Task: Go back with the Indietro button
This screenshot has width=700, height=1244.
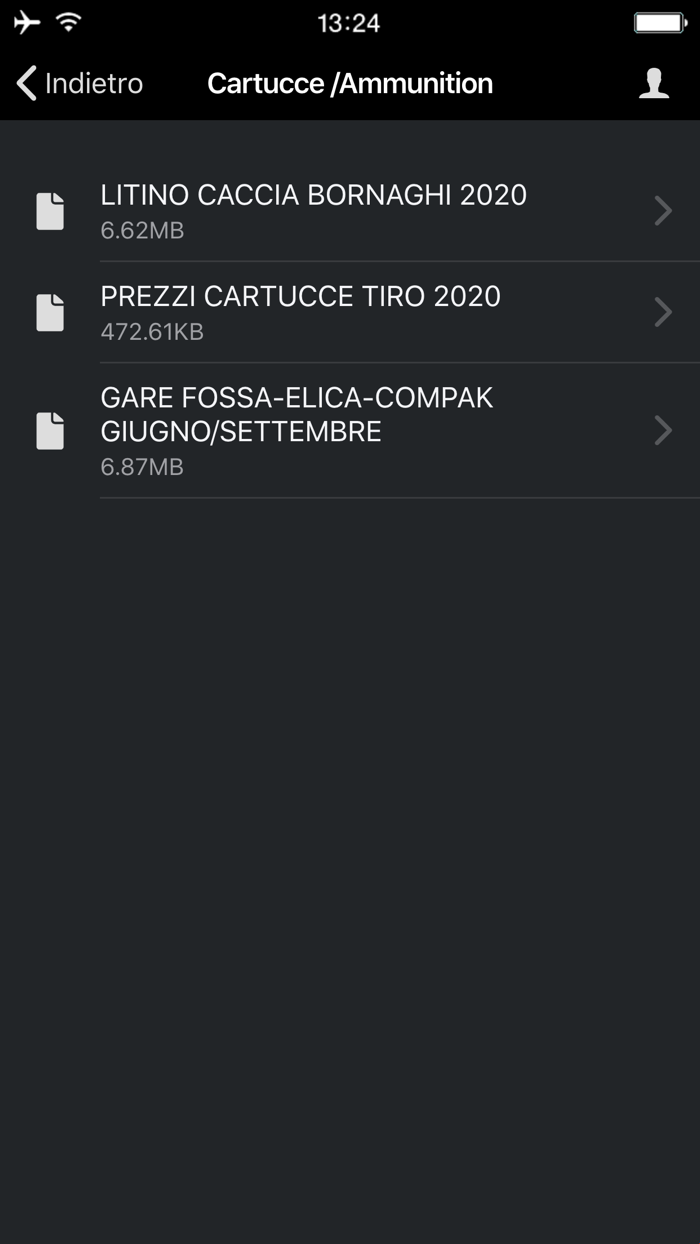Action: coord(80,83)
